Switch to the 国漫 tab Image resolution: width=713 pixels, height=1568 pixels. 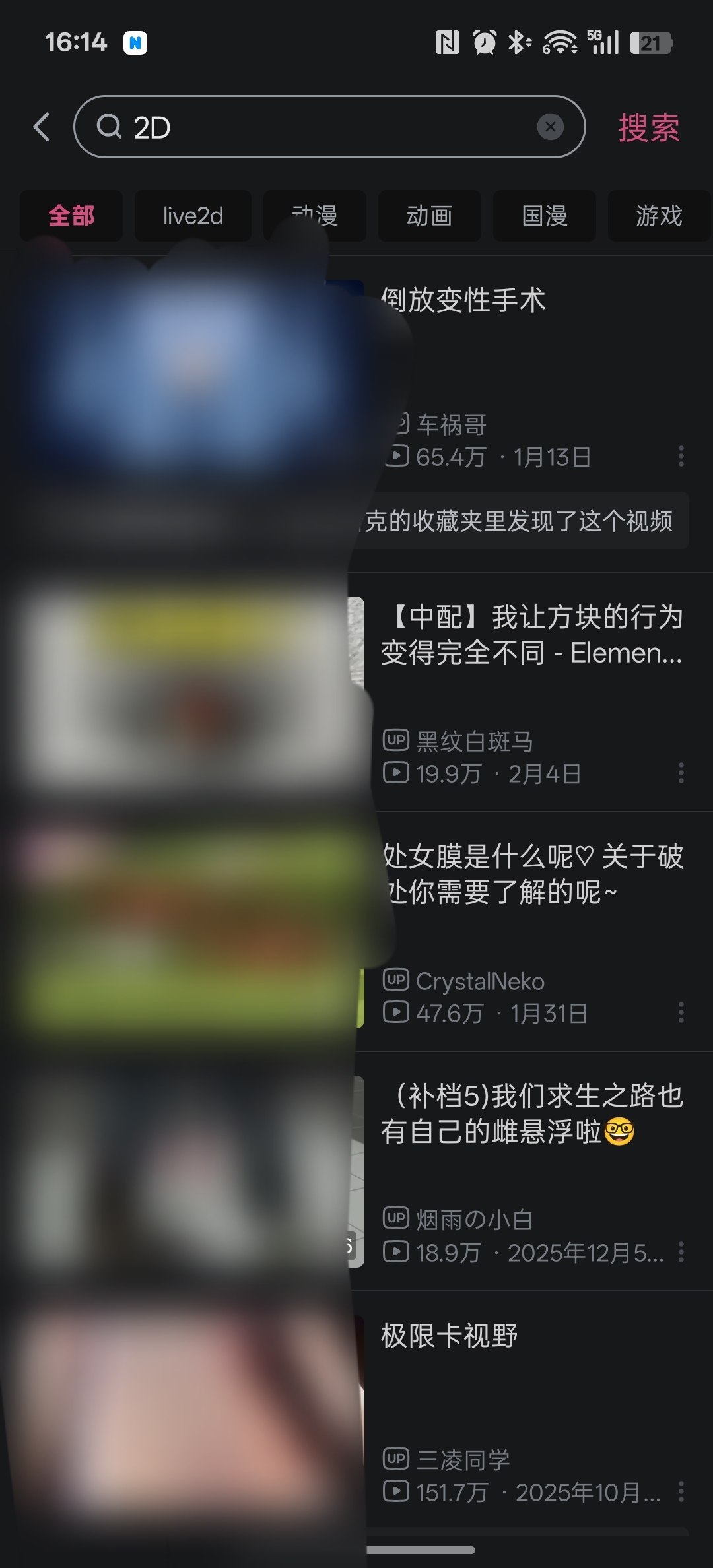(545, 216)
